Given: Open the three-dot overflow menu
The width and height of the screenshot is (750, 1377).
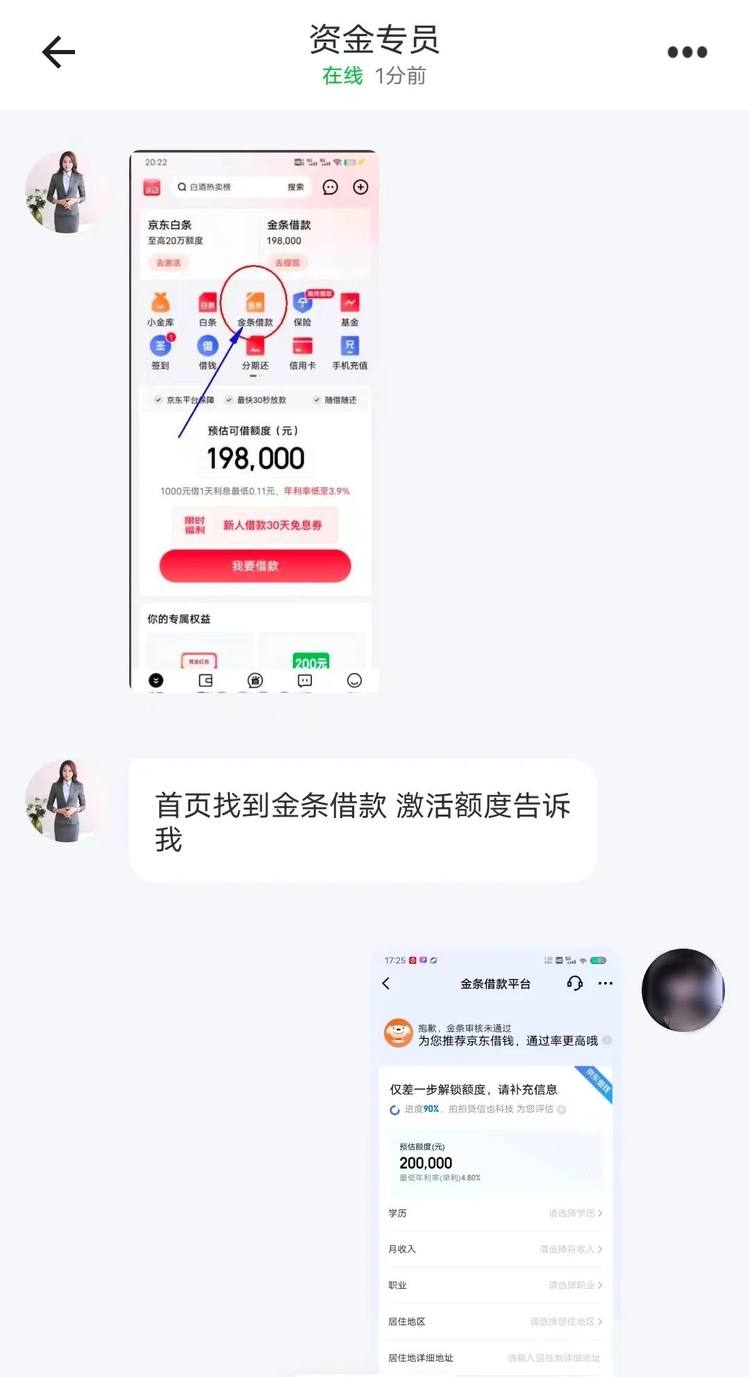Looking at the screenshot, I should [x=687, y=52].
